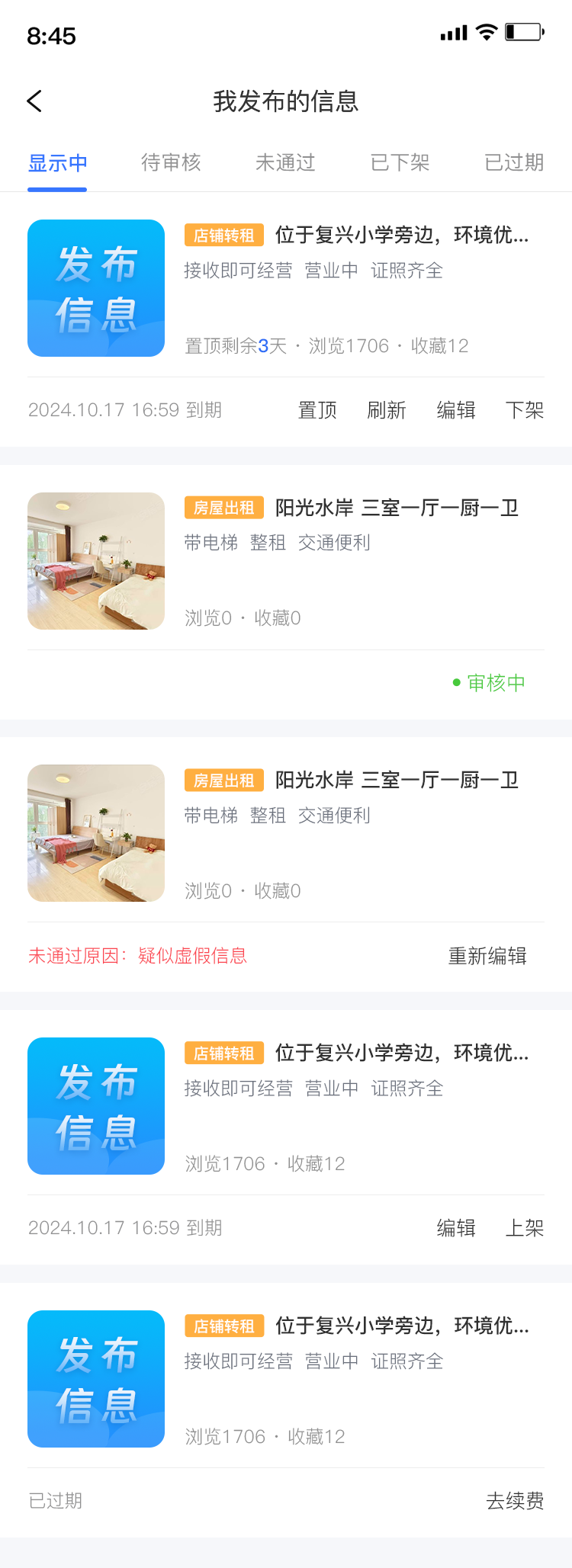This screenshot has width=572, height=1568.
Task: Open the 已下架 tab
Action: pyautogui.click(x=400, y=163)
